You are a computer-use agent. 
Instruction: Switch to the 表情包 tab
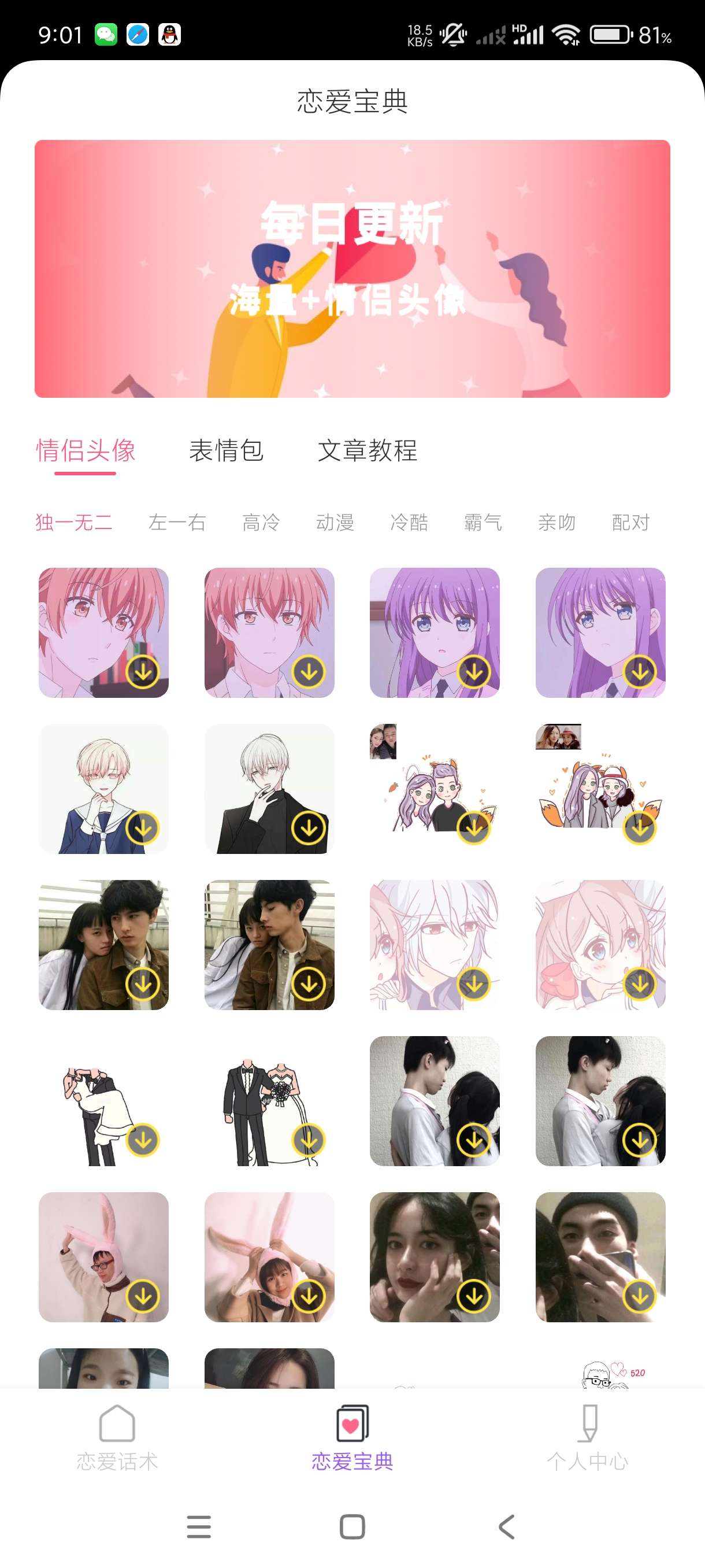[x=226, y=451]
